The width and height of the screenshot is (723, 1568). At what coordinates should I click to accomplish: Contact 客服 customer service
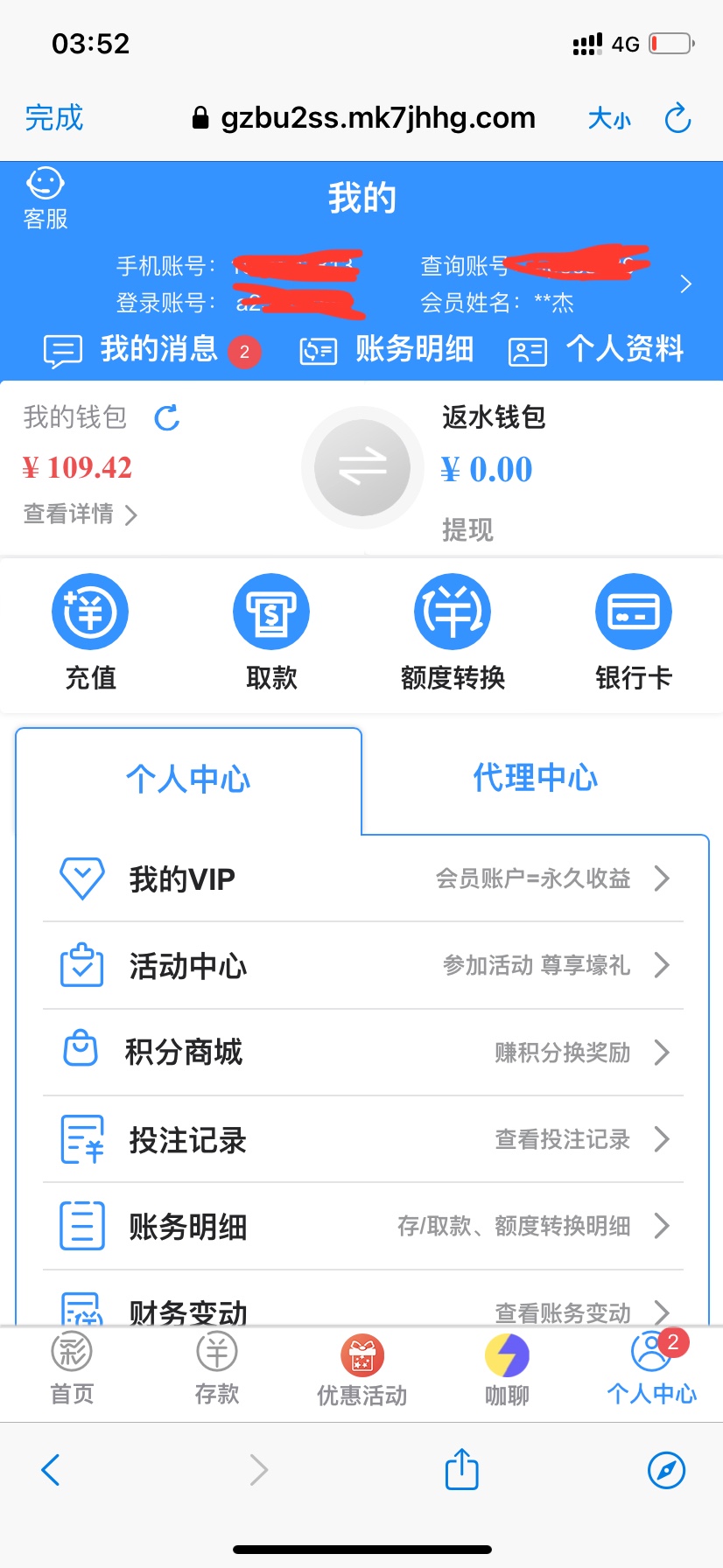click(x=46, y=199)
